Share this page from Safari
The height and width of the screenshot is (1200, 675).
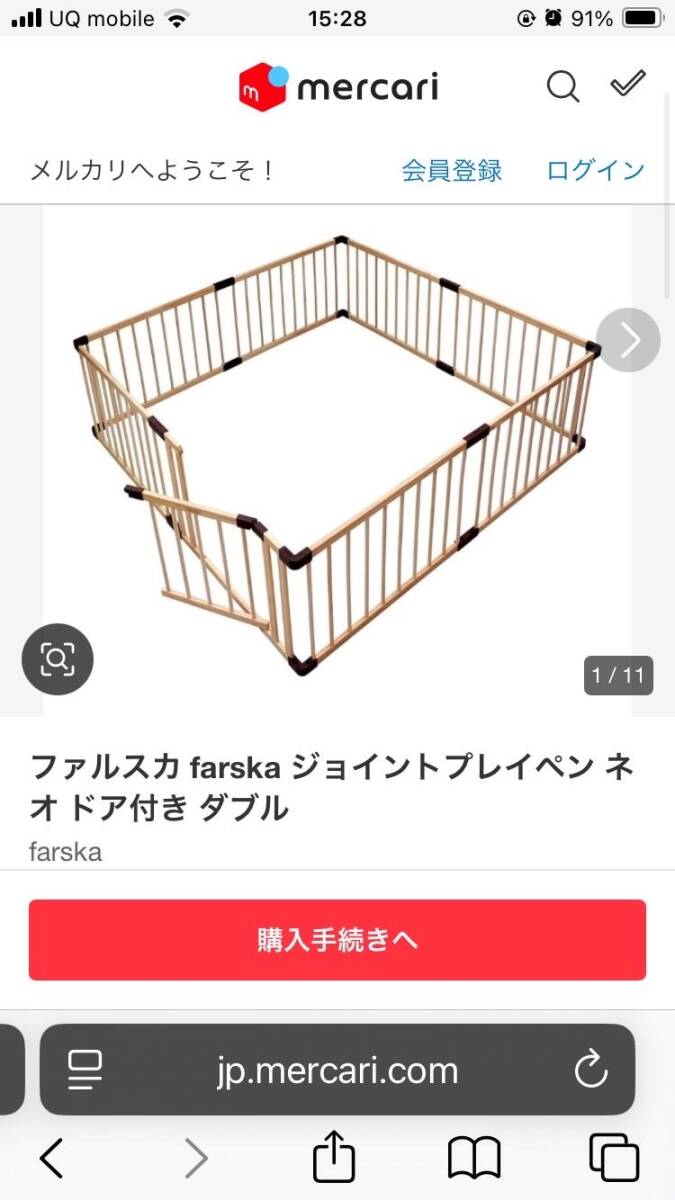pyautogui.click(x=334, y=1159)
